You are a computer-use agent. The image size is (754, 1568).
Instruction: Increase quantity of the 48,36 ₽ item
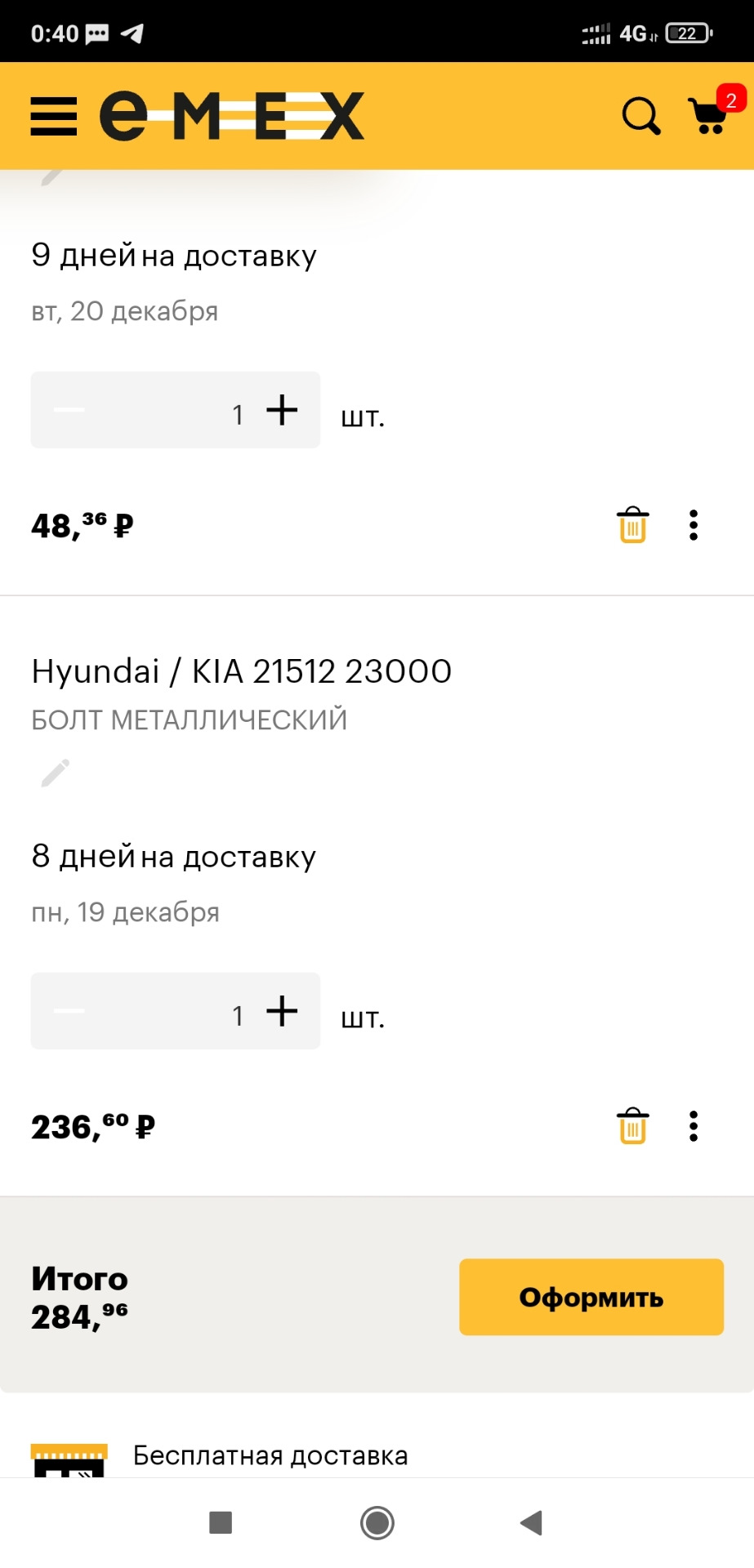[x=282, y=410]
